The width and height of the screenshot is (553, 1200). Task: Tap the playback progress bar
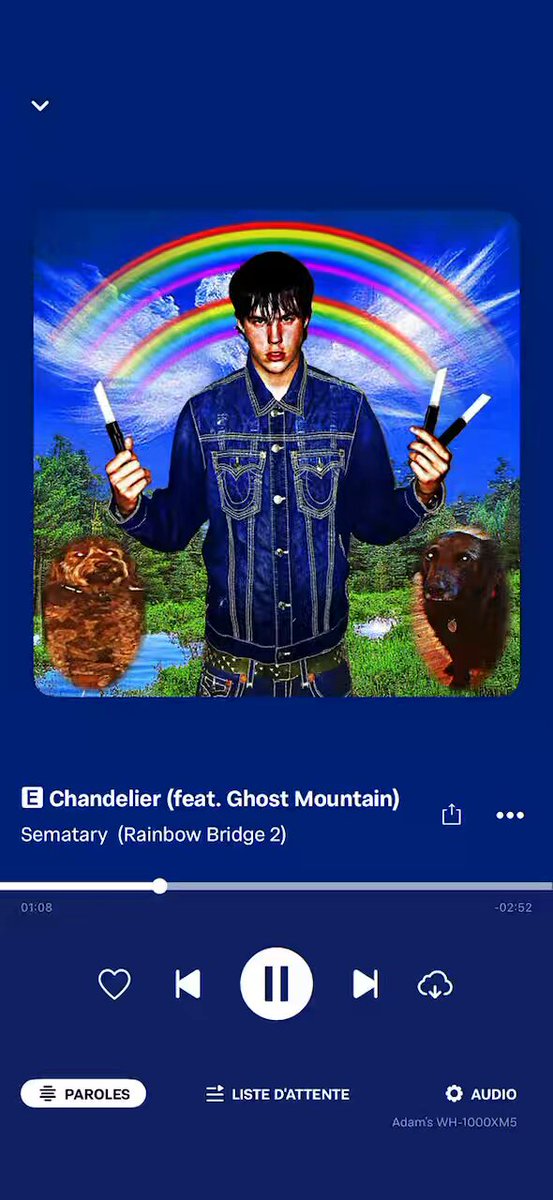click(276, 886)
